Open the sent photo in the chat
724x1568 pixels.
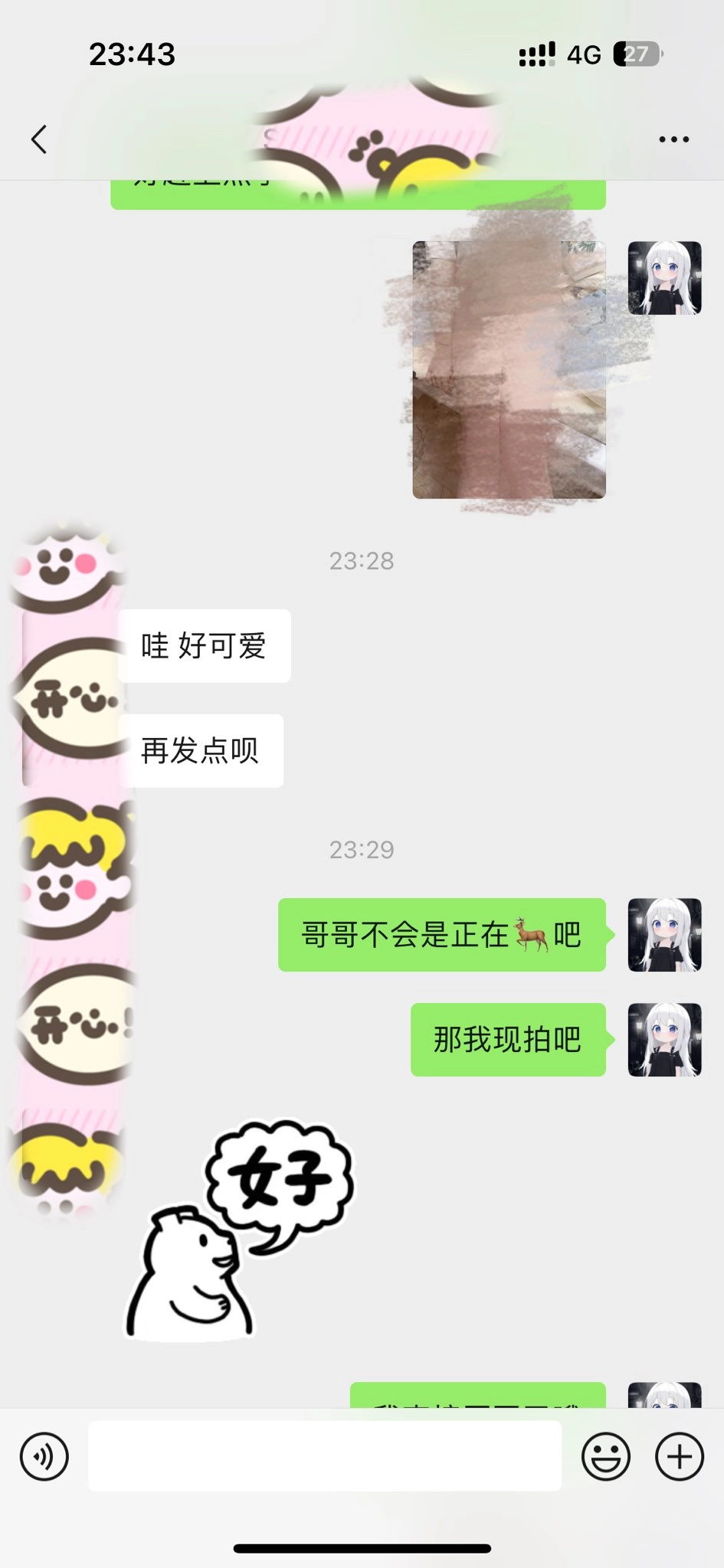coord(509,370)
